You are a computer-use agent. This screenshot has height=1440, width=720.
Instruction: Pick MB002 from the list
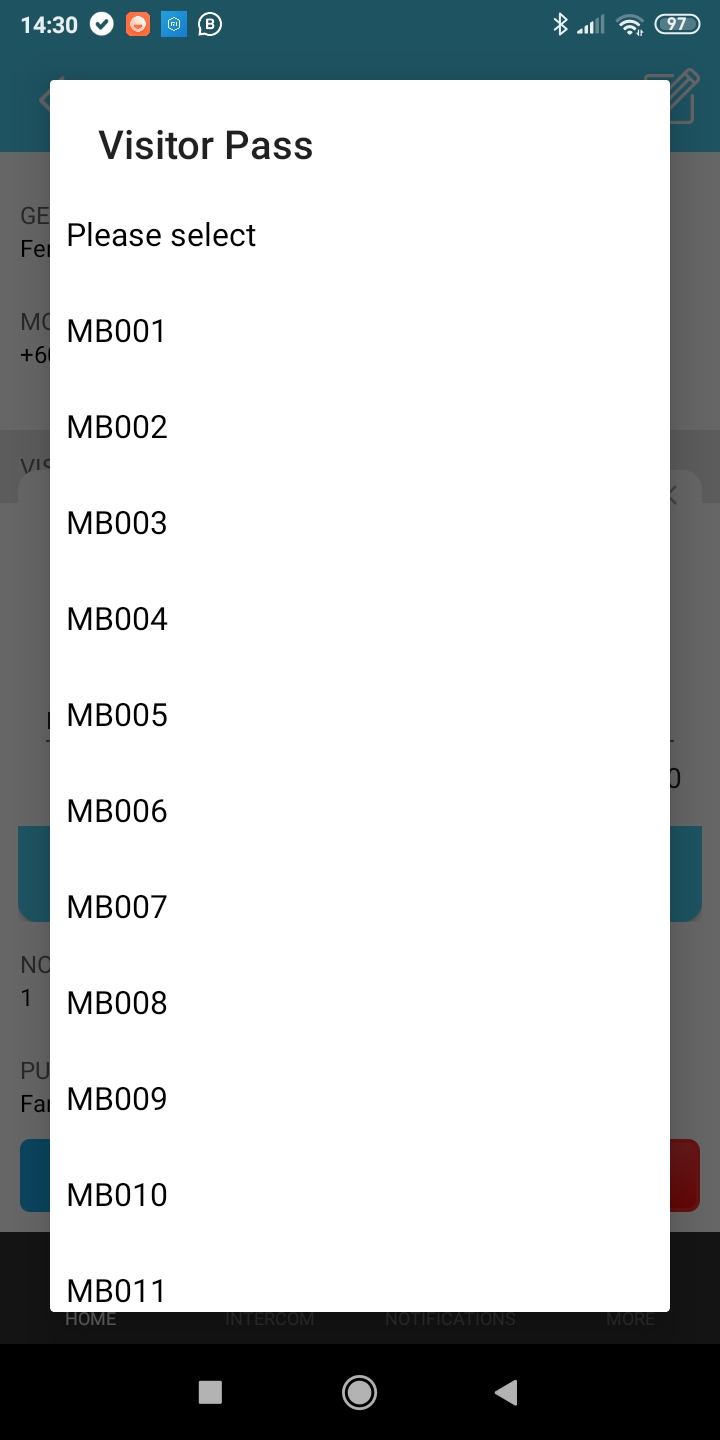360,427
